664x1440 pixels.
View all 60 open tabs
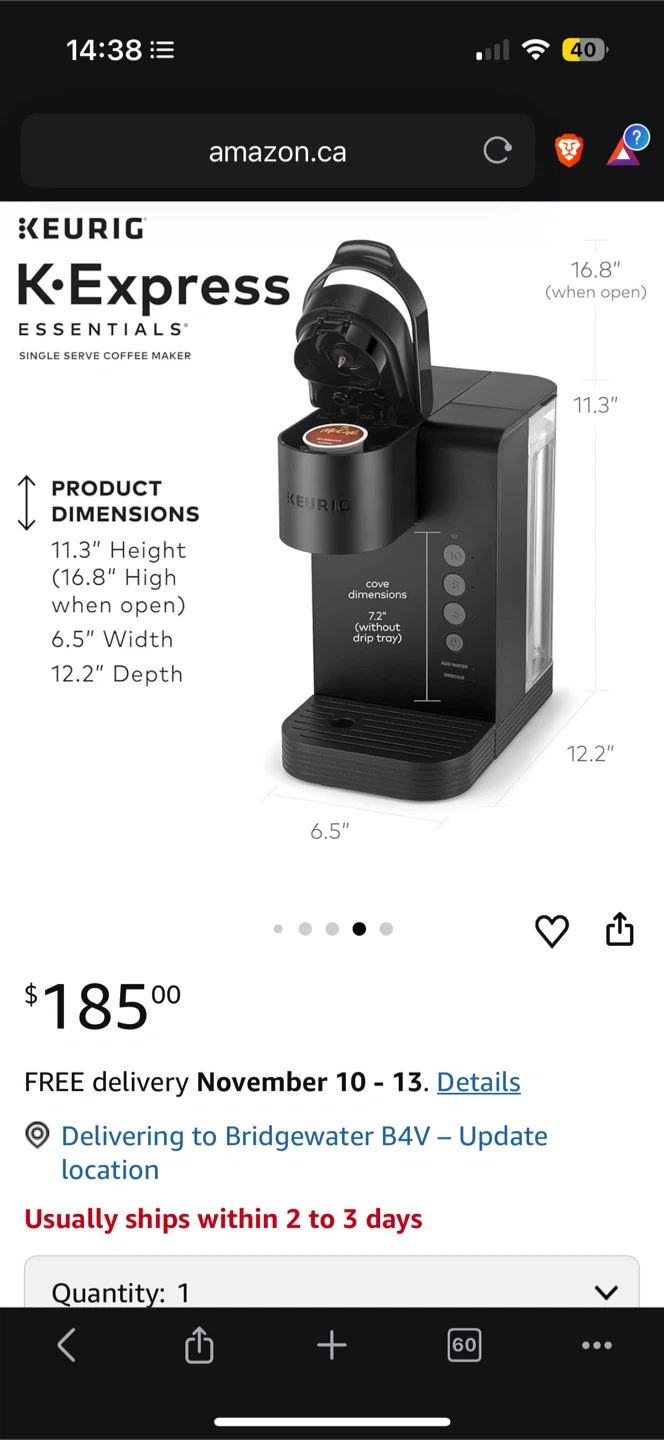click(x=464, y=1345)
